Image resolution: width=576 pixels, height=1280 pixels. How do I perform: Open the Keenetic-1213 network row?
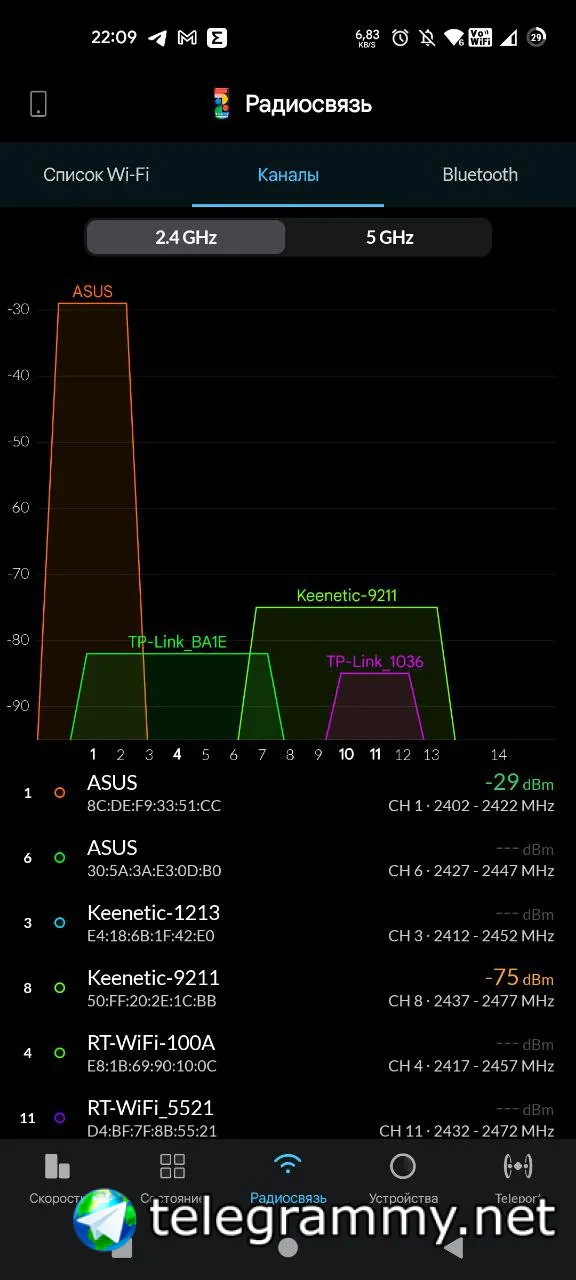[288, 923]
